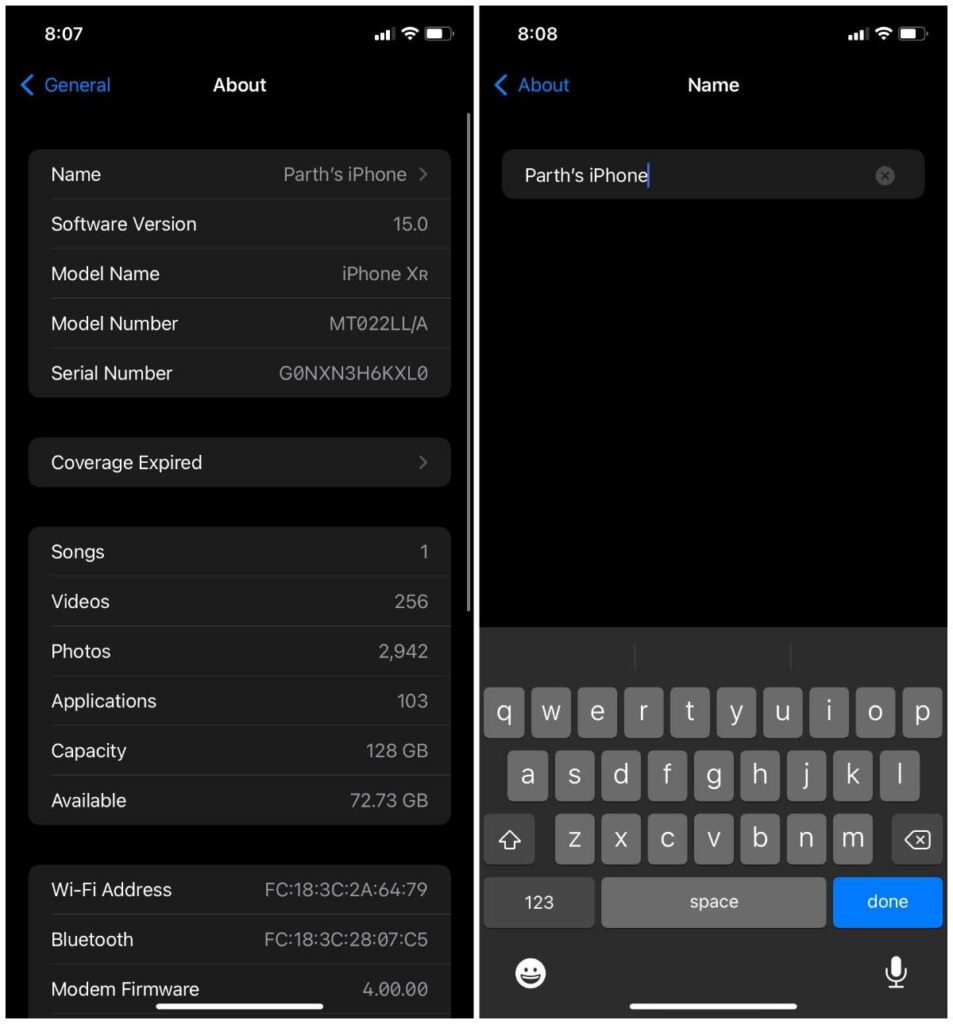953x1024 pixels.
Task: Tap the keyboard backspace key
Action: 917,839
